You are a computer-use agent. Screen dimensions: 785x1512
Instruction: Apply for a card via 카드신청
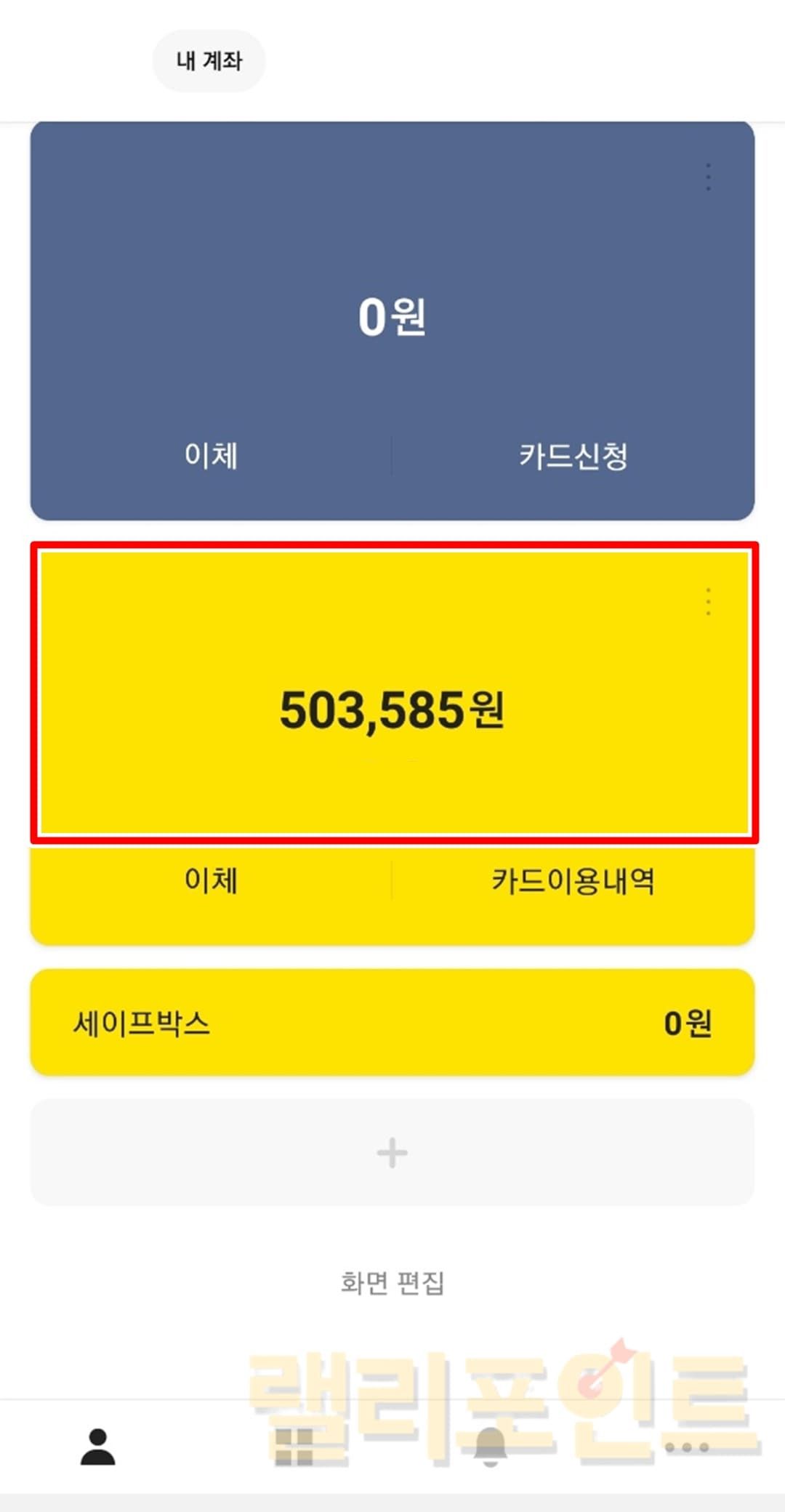[573, 456]
